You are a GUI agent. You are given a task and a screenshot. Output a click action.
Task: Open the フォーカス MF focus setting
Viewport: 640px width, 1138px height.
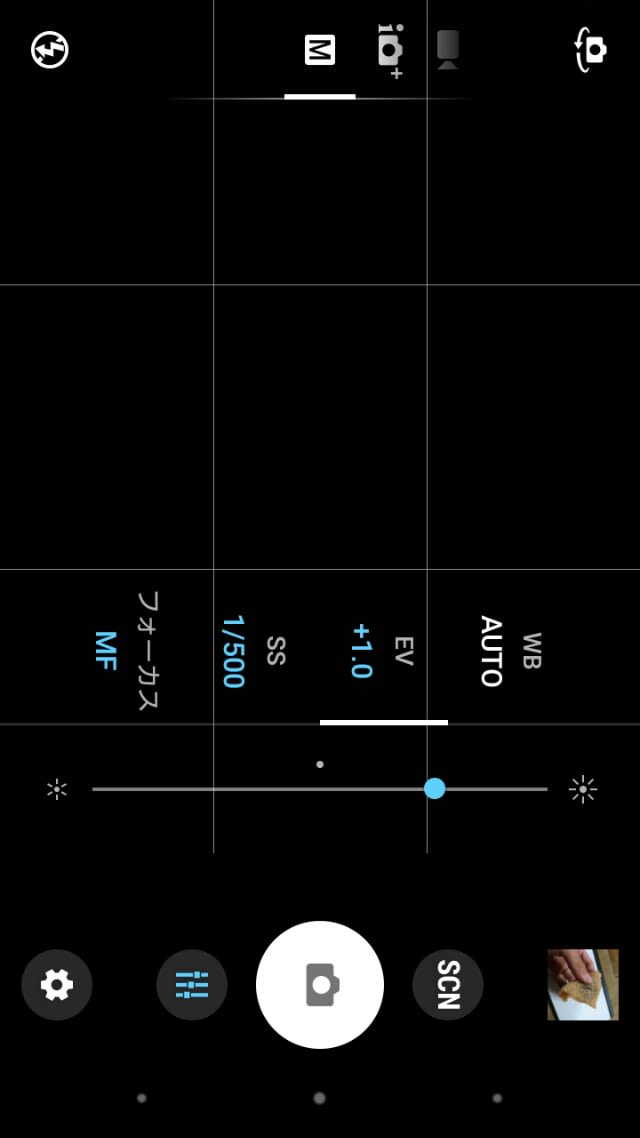tap(126, 651)
